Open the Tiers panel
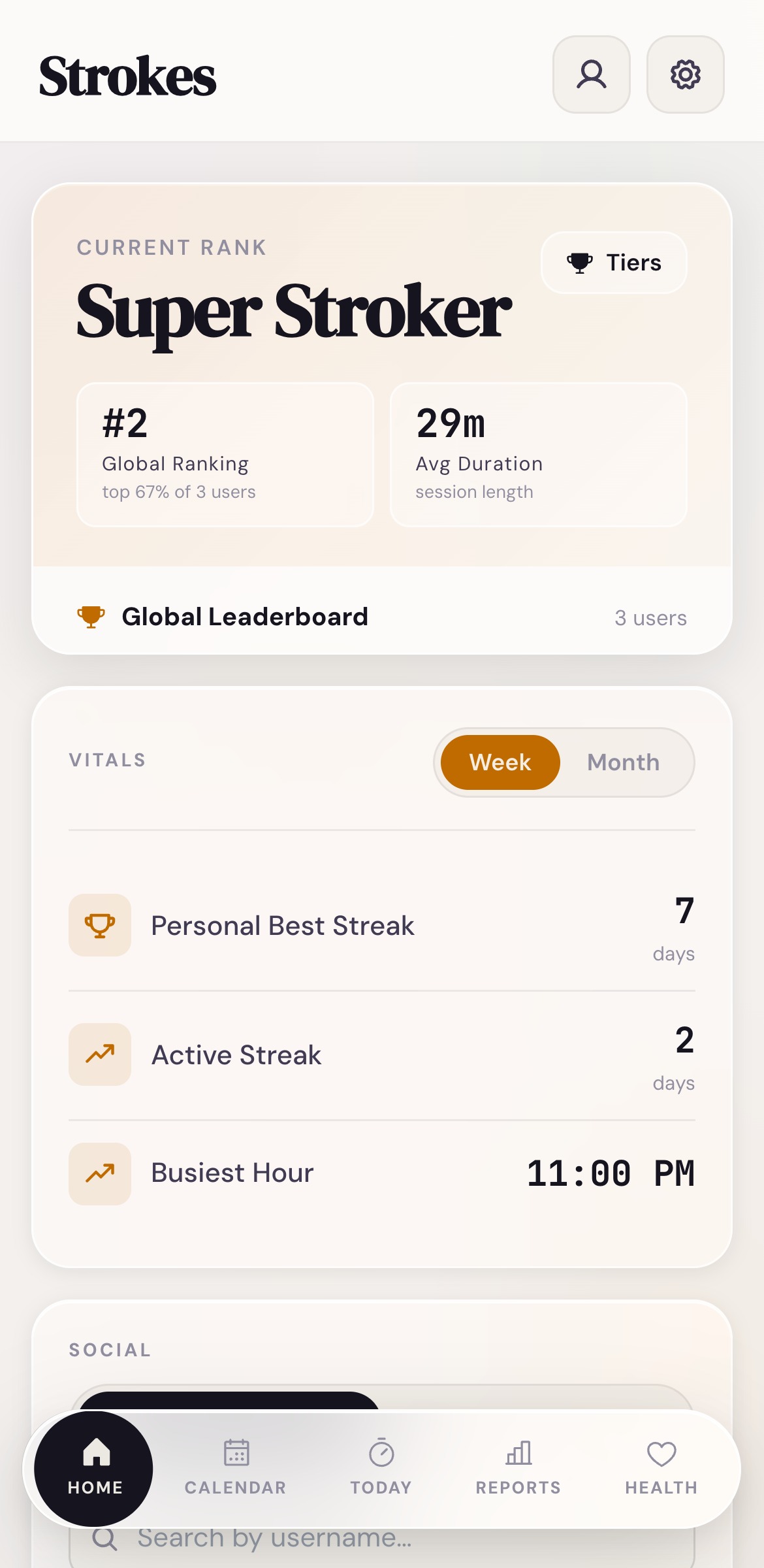This screenshot has height=1568, width=764. tap(613, 263)
